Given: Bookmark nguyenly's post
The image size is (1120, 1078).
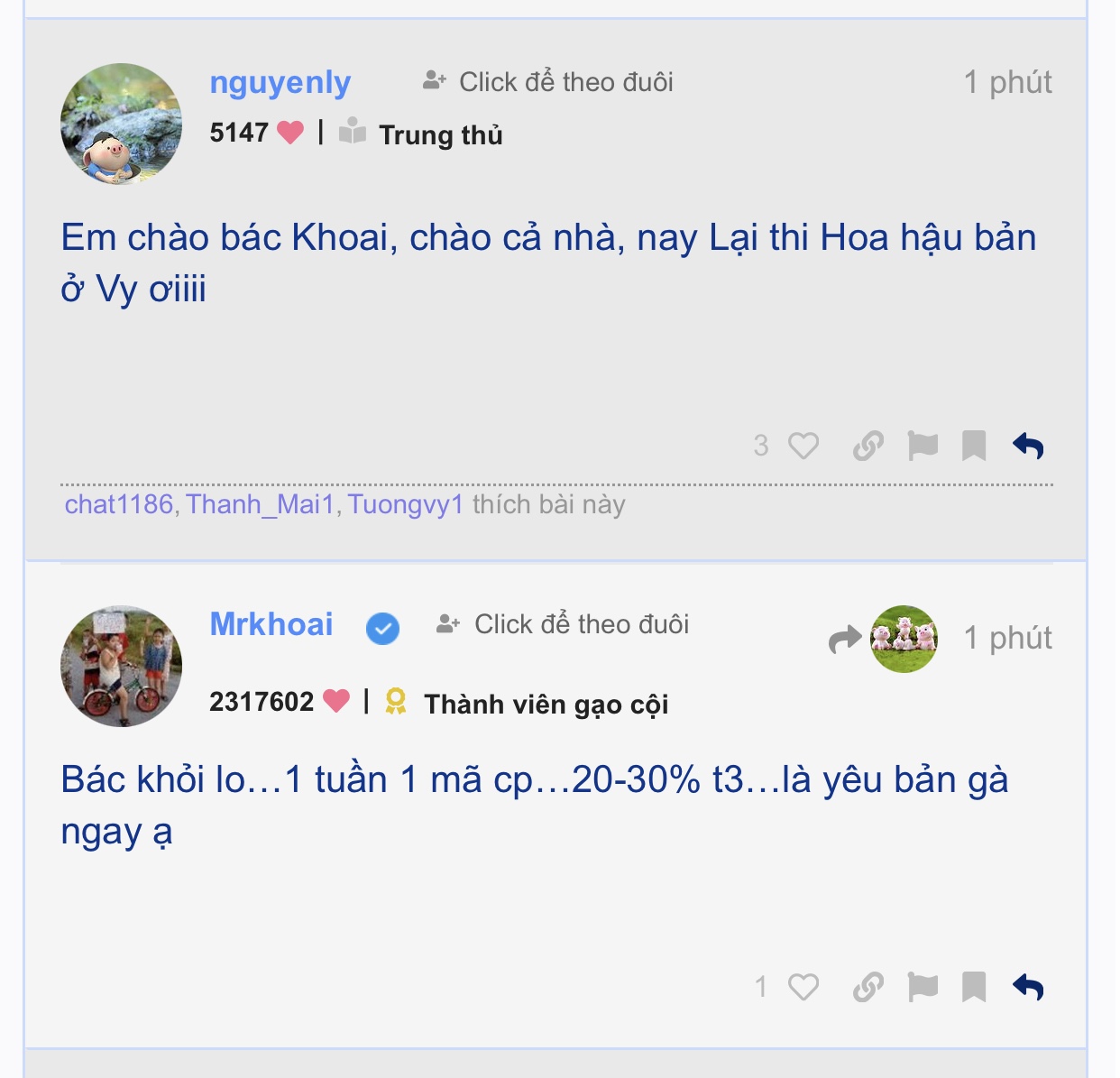Looking at the screenshot, I should 974,446.
